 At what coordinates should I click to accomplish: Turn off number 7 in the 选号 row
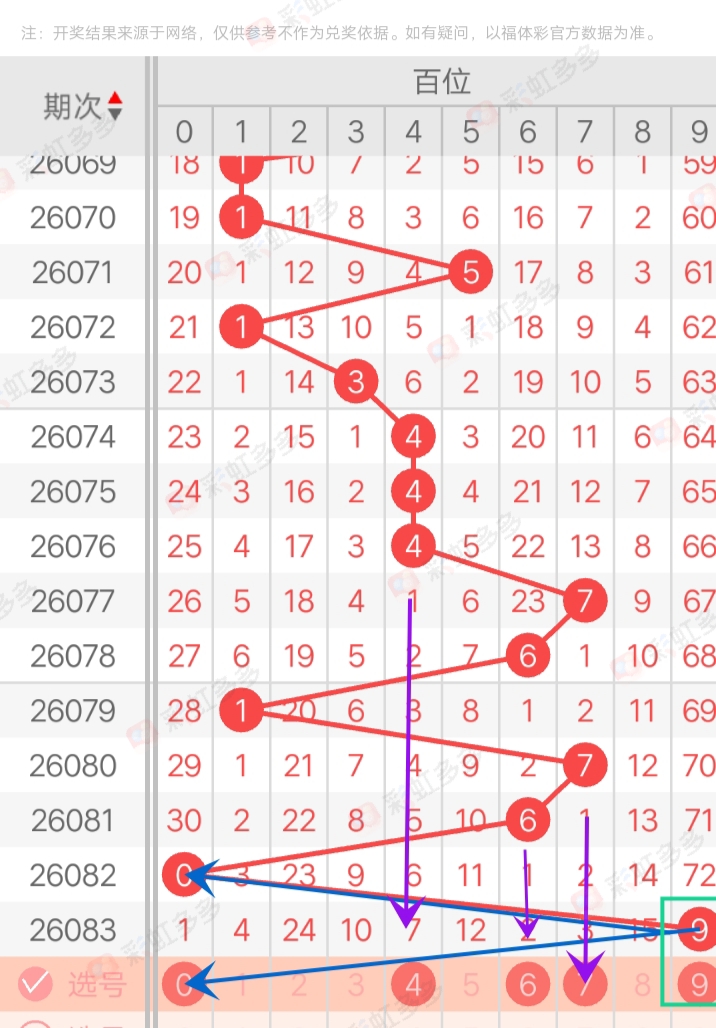(585, 985)
